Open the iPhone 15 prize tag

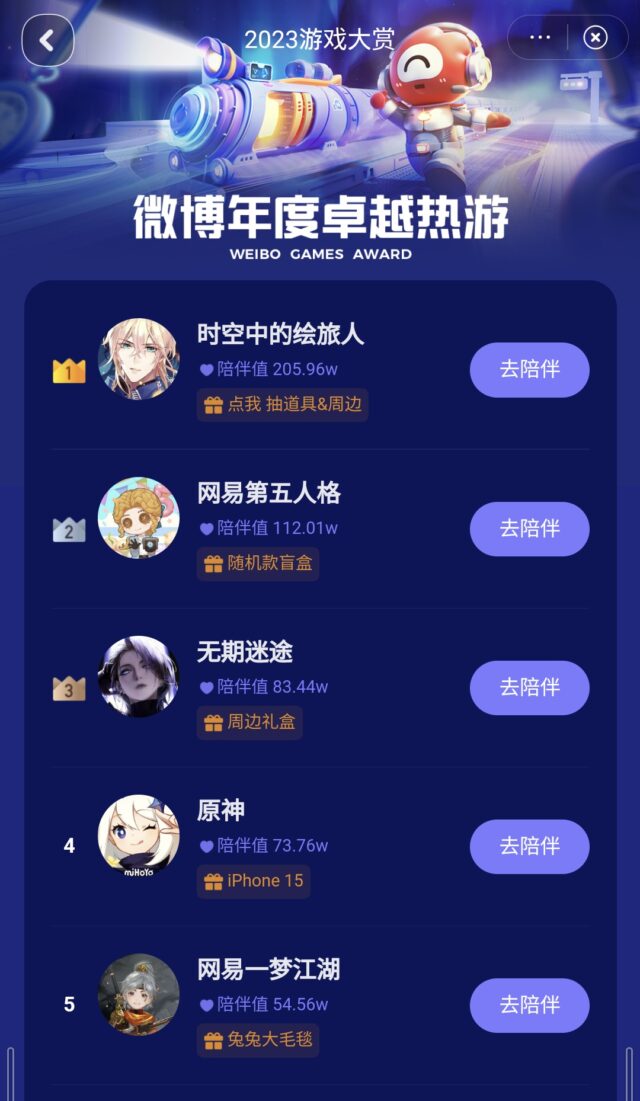(x=253, y=881)
